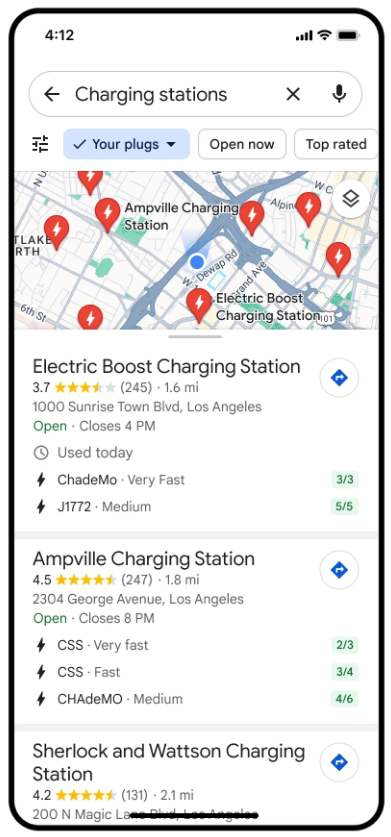The image size is (391, 837).
Task: Tap the Ampville Charging Station map pin
Action: coord(107,214)
